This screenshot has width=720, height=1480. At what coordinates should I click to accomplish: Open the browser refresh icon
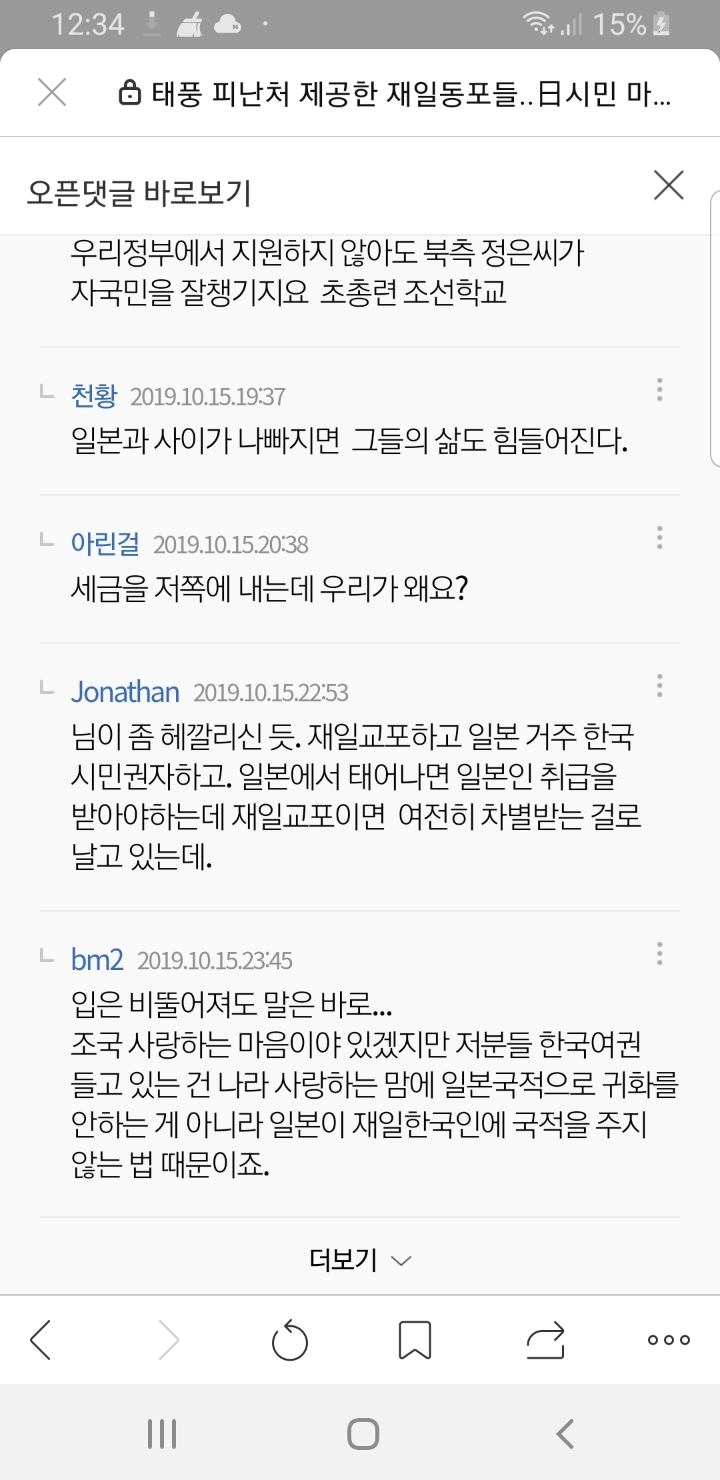[290, 1340]
